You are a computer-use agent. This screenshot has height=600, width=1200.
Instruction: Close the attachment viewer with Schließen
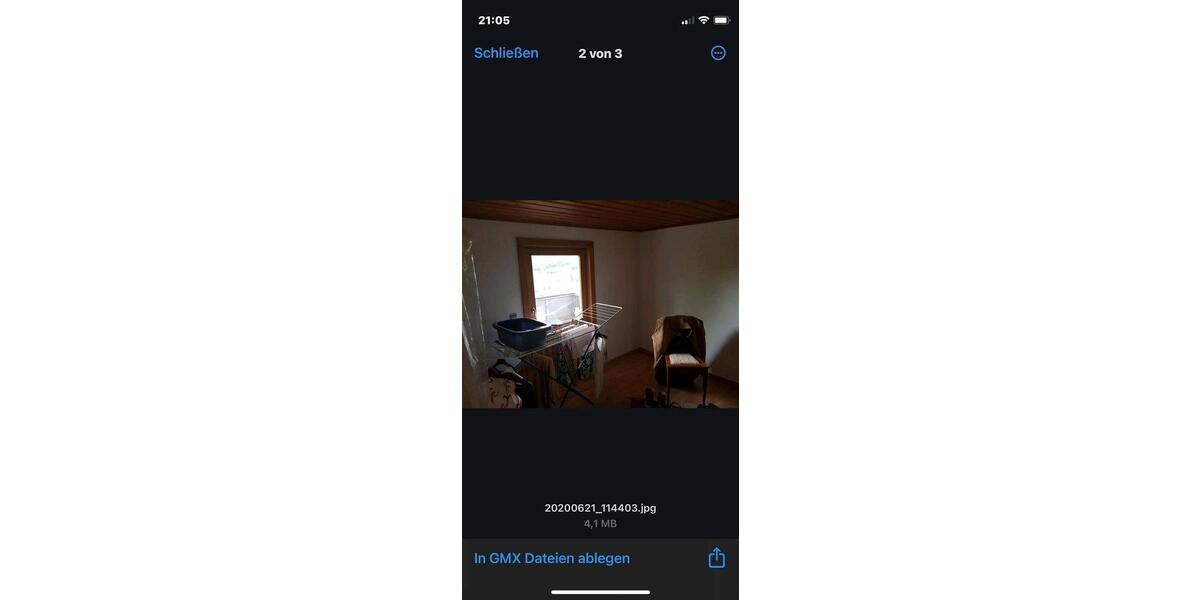[506, 53]
